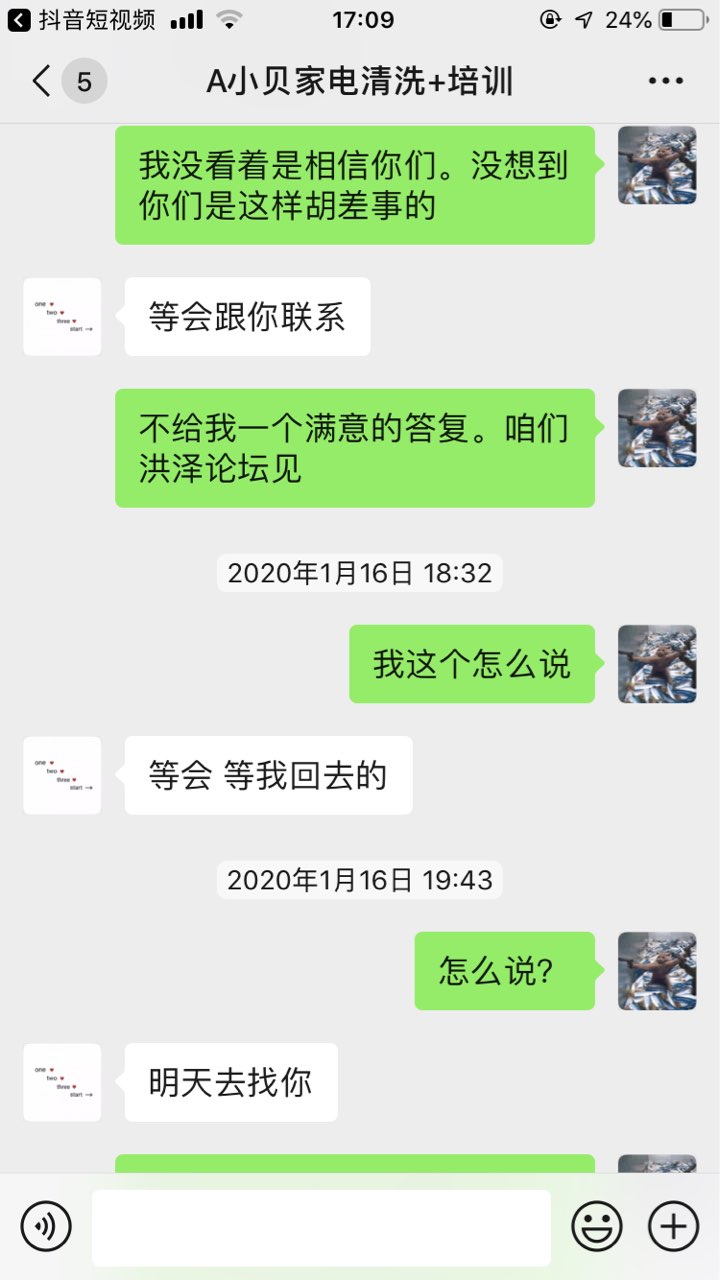Open my avatar beside 怎么说?
The image size is (720, 1280).
tap(657, 971)
